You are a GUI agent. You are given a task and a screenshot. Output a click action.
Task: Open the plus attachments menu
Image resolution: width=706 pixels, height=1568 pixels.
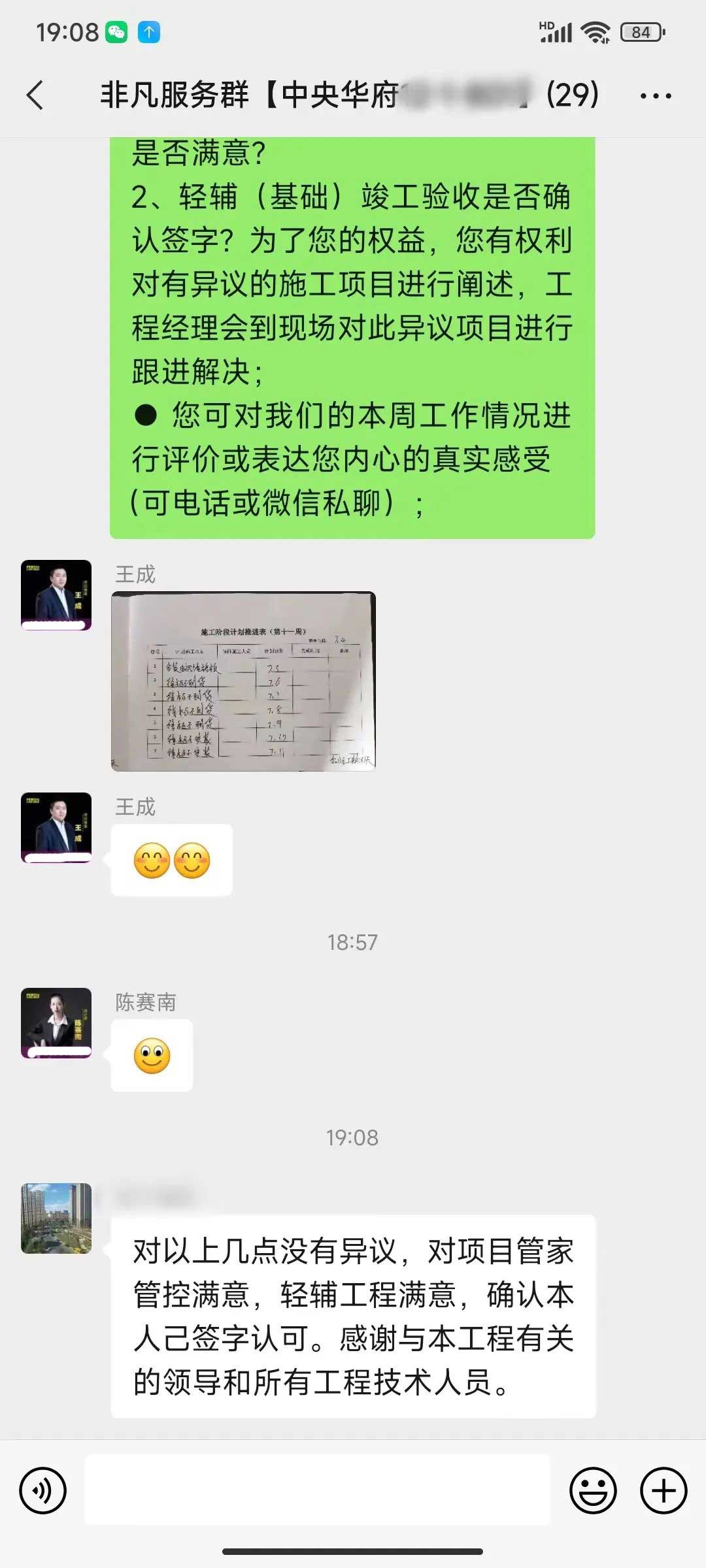click(x=663, y=1491)
